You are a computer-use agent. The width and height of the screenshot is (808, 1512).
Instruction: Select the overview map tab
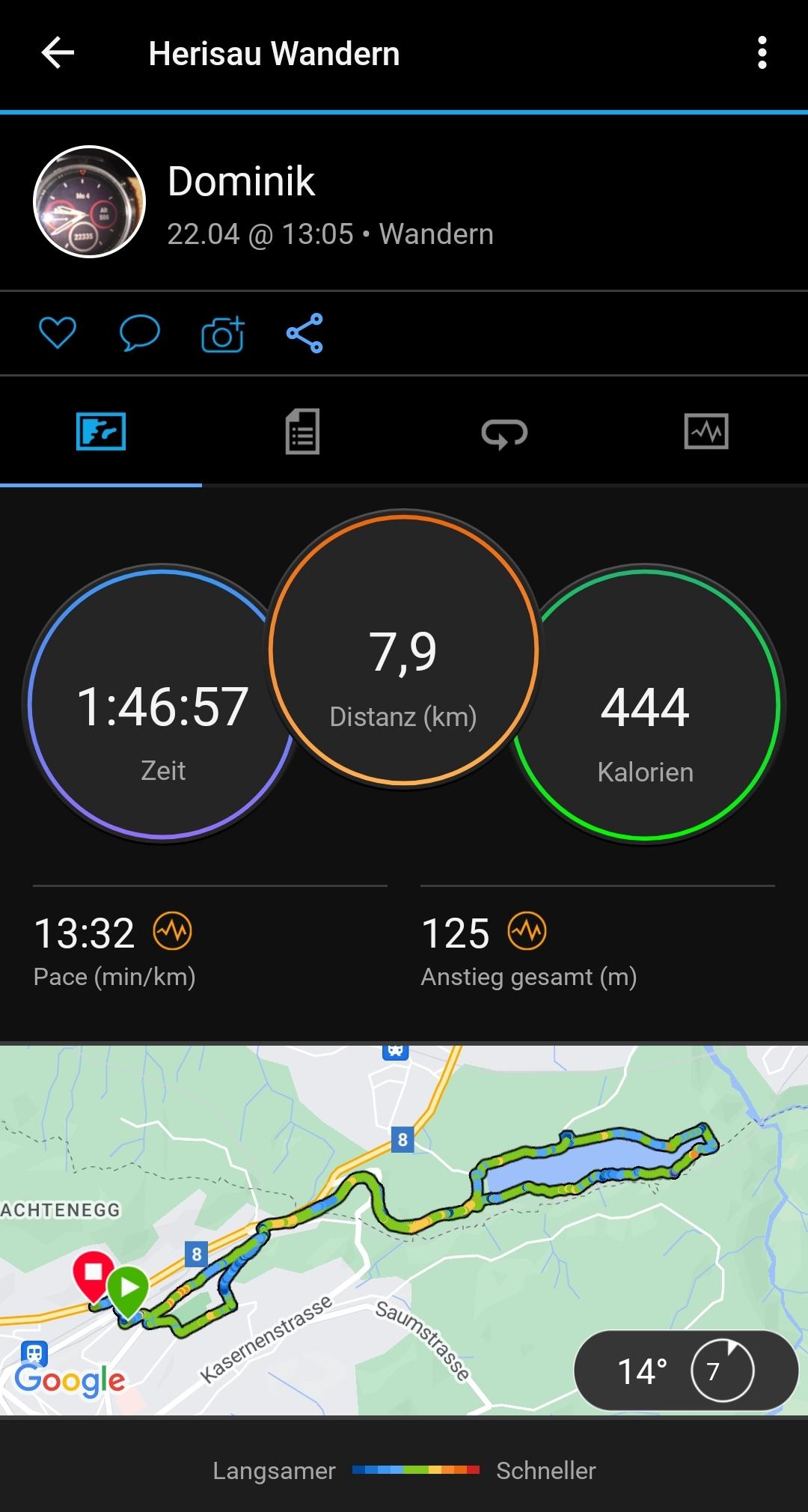(x=101, y=432)
